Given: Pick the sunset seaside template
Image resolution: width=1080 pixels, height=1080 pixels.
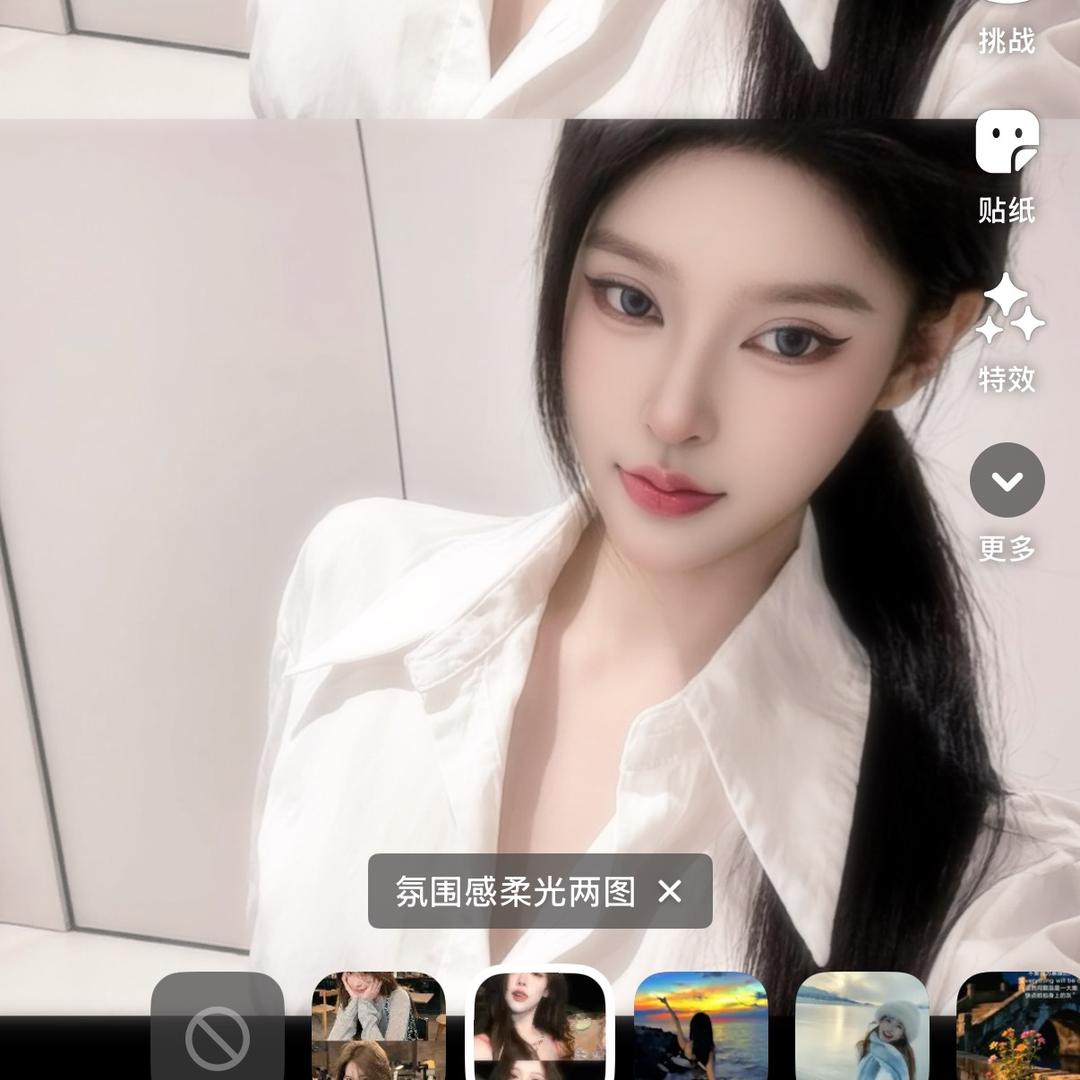Looking at the screenshot, I should (701, 1026).
